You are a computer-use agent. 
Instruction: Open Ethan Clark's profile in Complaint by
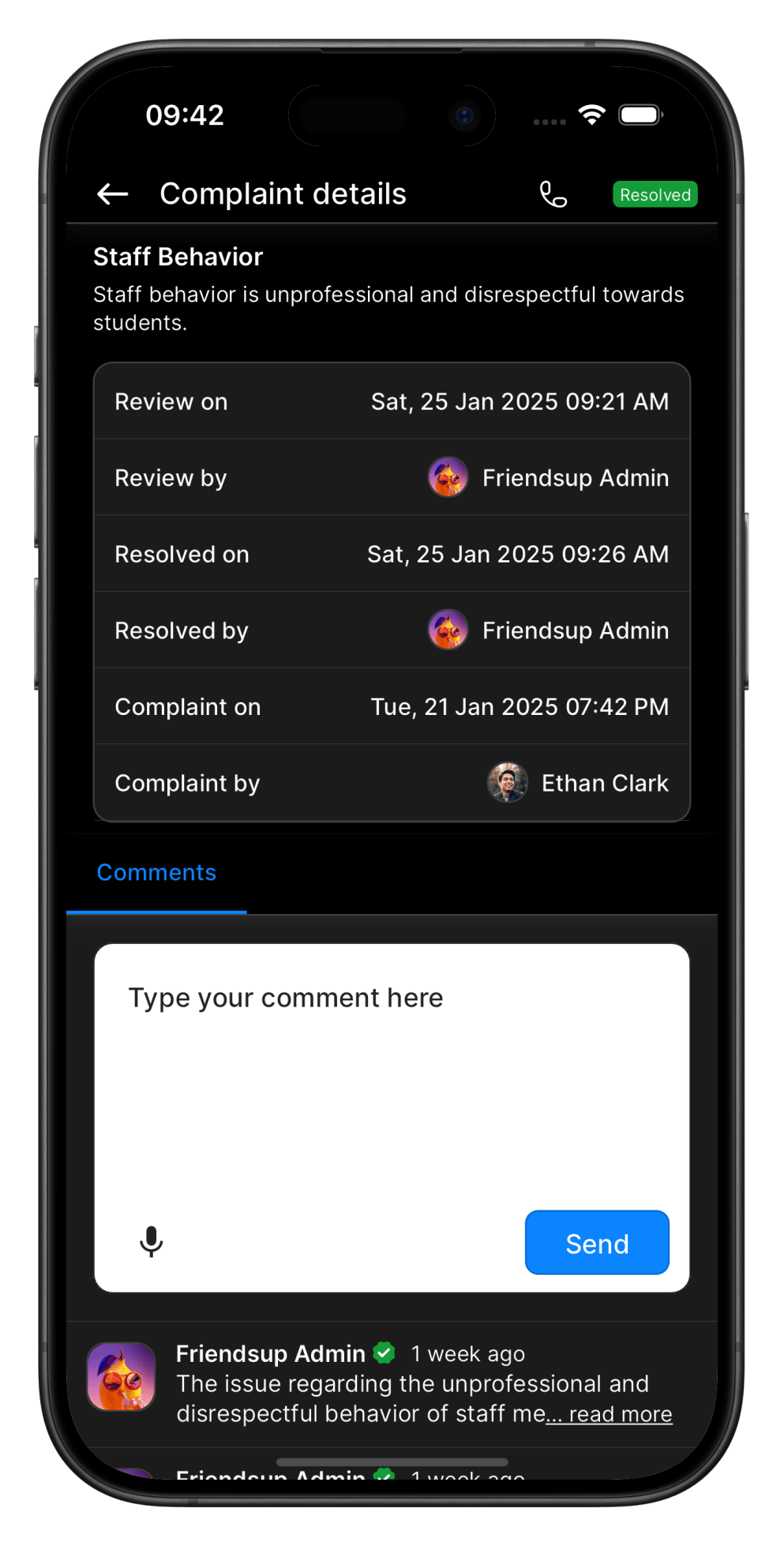point(578,783)
